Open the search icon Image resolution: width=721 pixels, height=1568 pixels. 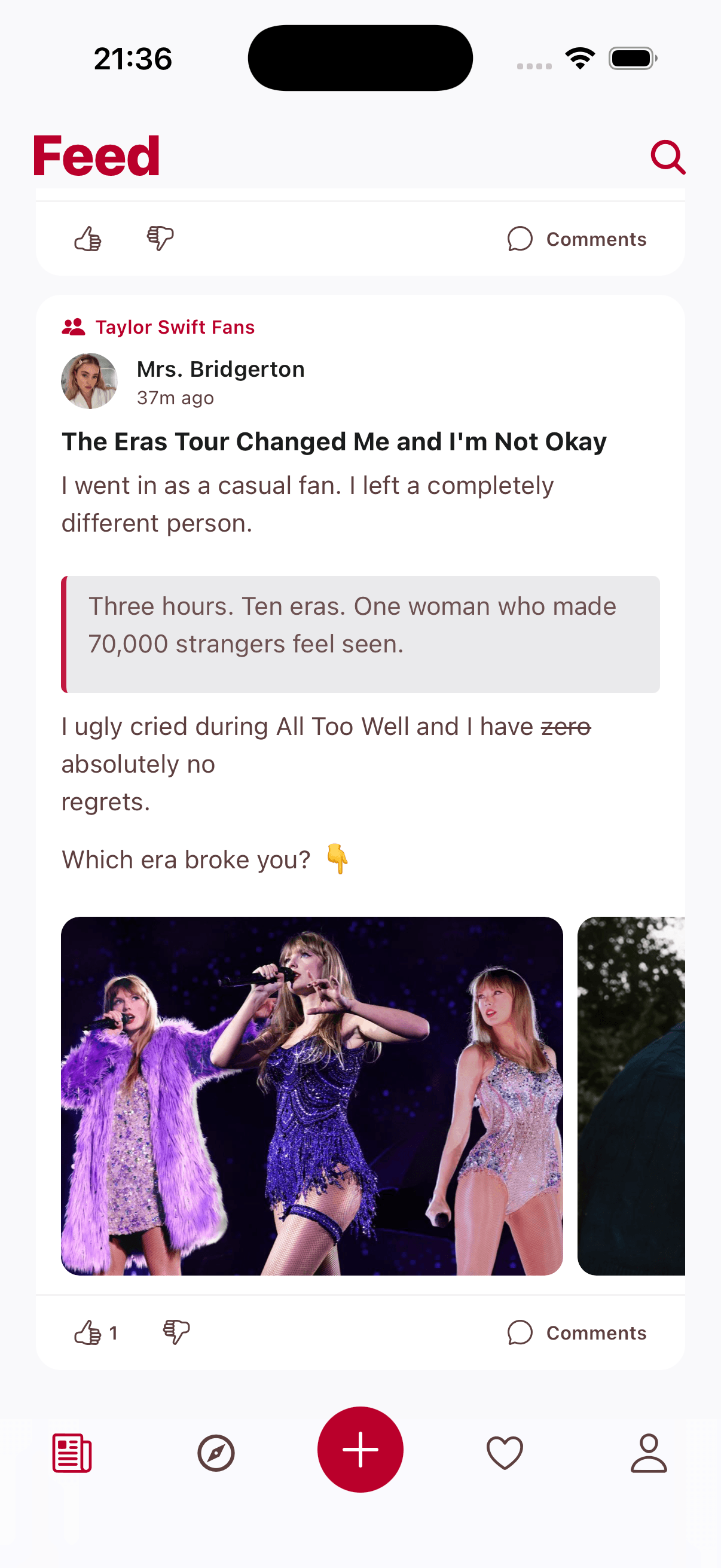(667, 158)
